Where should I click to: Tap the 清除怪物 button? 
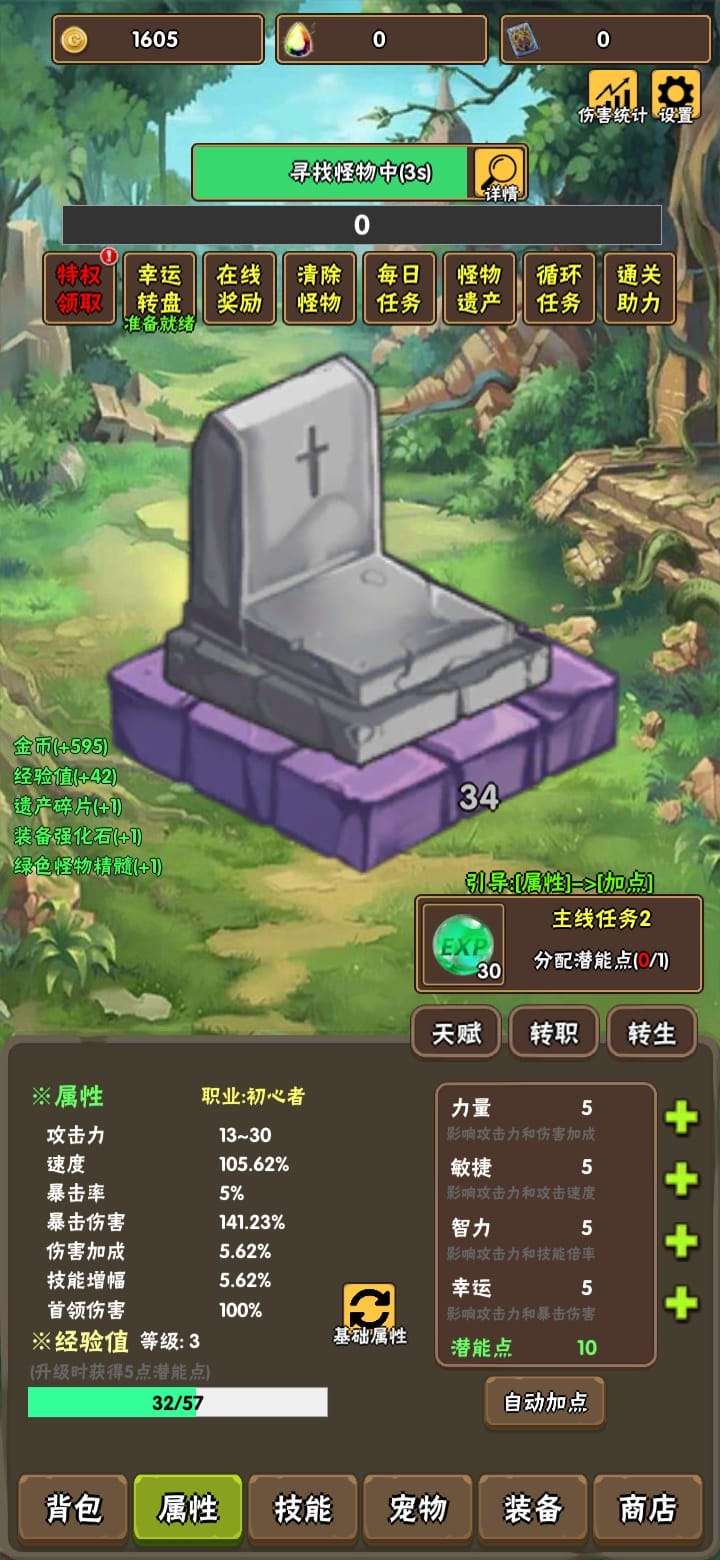(x=319, y=288)
